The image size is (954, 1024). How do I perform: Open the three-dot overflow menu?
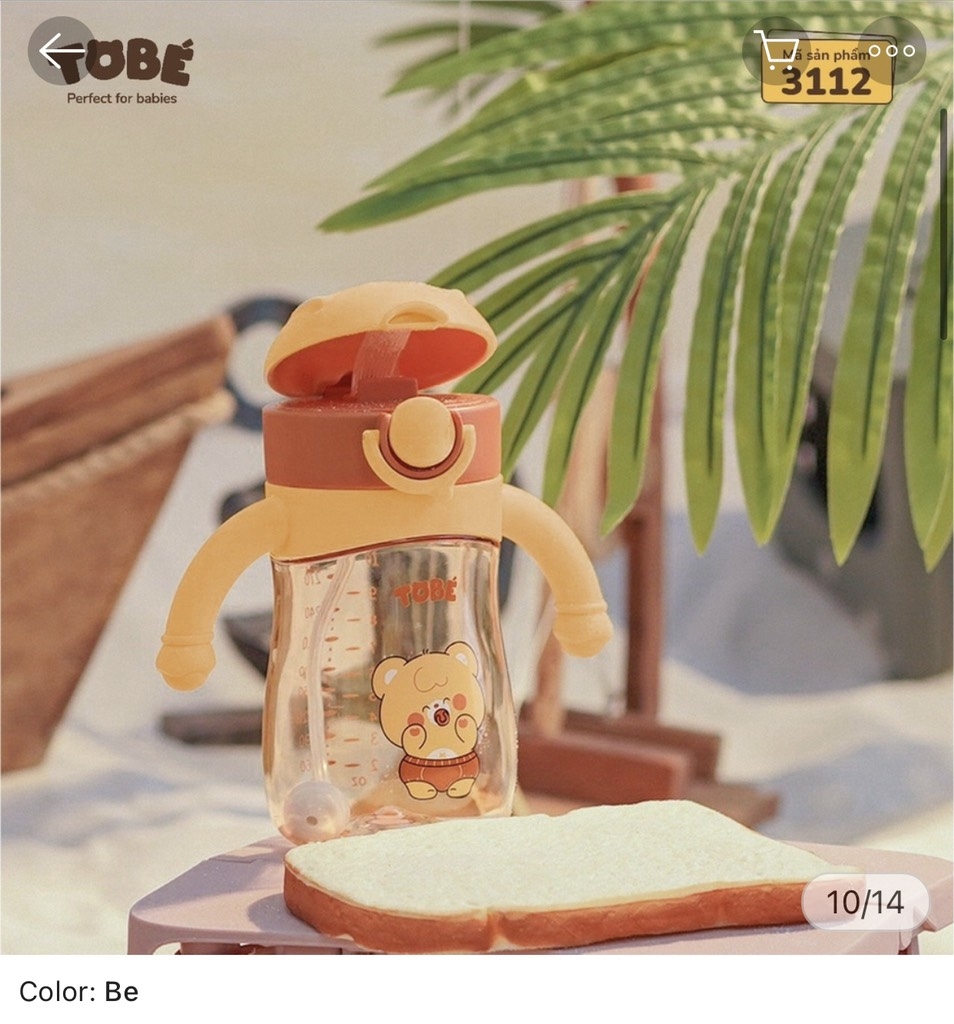click(891, 50)
